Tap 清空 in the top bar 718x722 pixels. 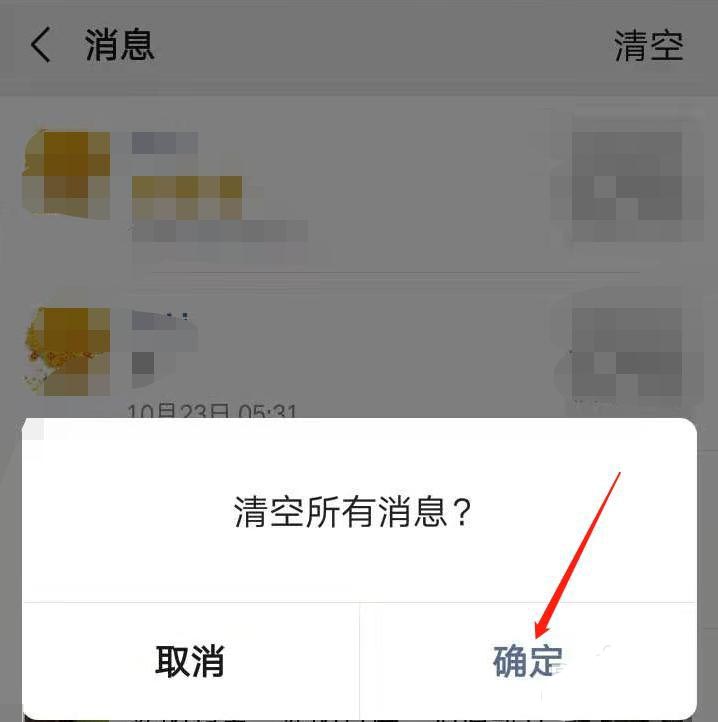(648, 46)
